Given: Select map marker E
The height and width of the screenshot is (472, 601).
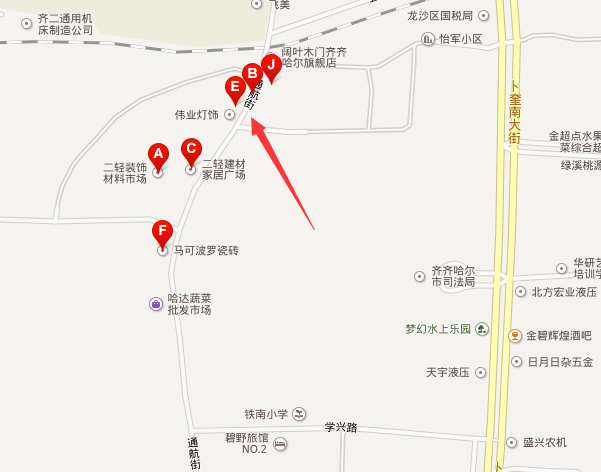Looking at the screenshot, I should pos(235,87).
